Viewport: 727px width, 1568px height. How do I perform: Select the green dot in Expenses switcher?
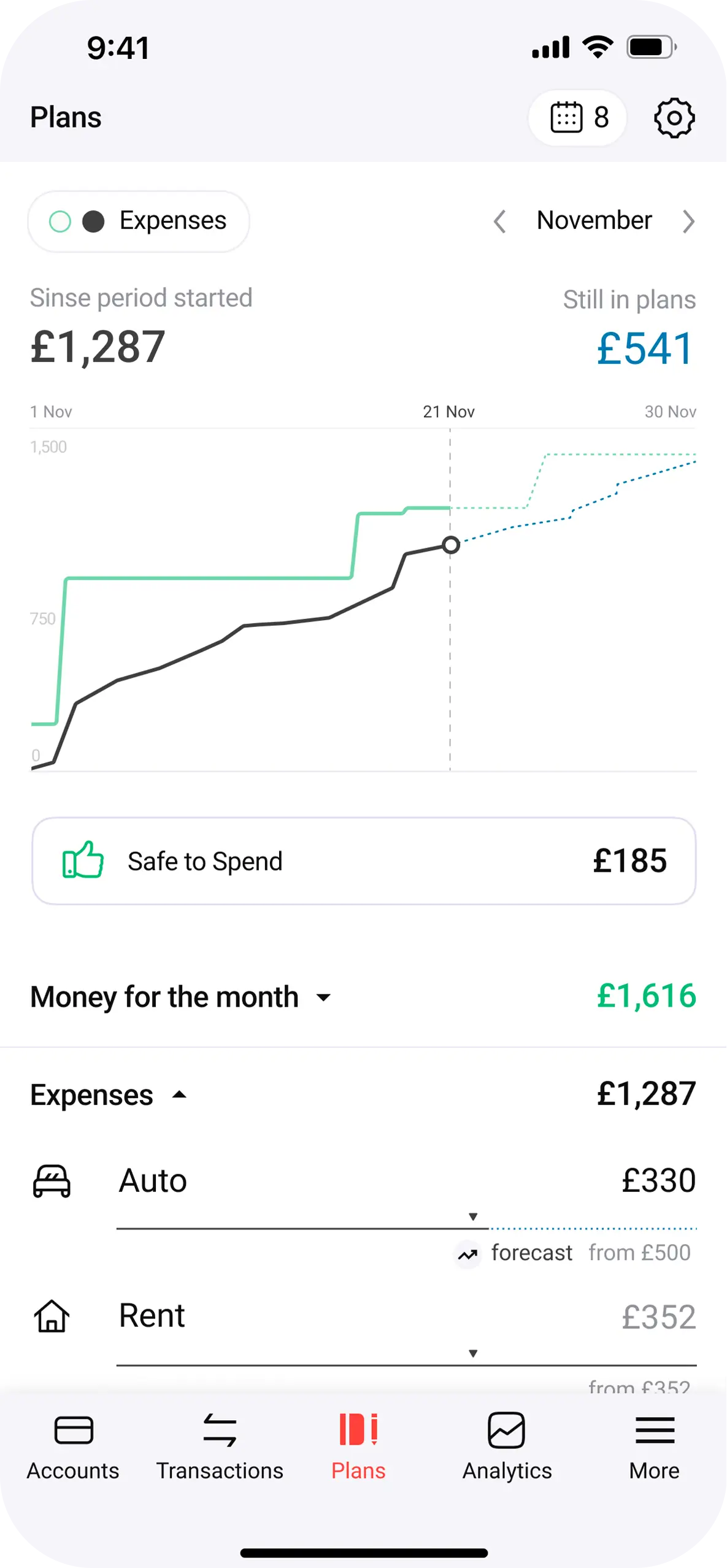[60, 221]
